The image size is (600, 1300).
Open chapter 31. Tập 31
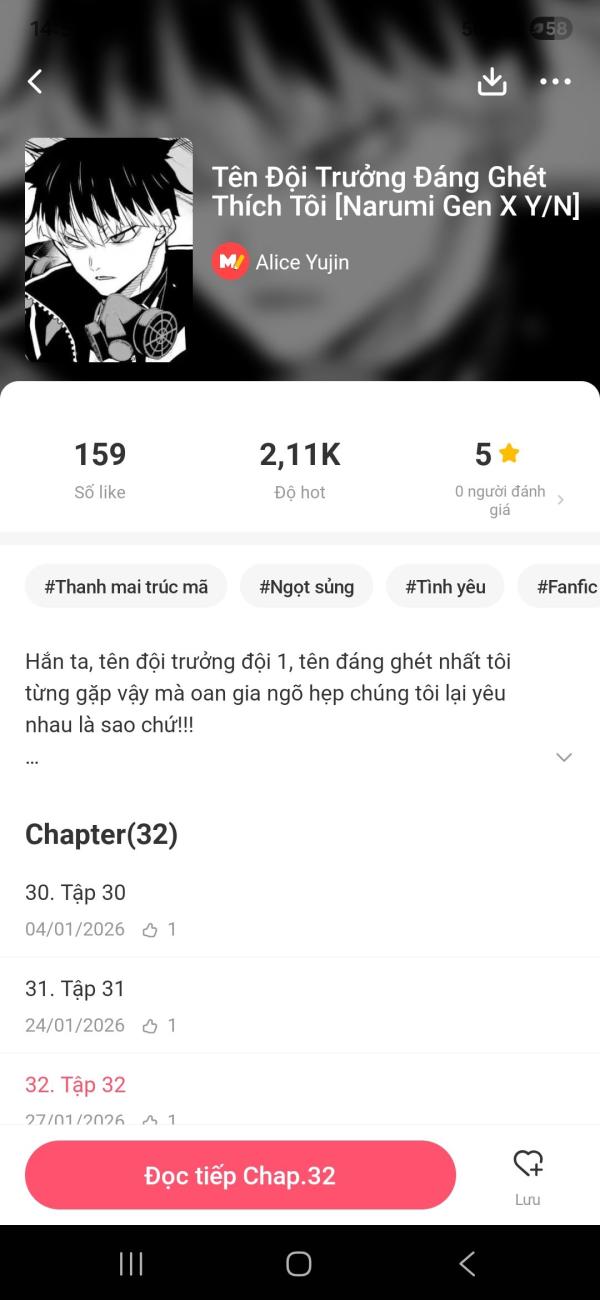(76, 989)
